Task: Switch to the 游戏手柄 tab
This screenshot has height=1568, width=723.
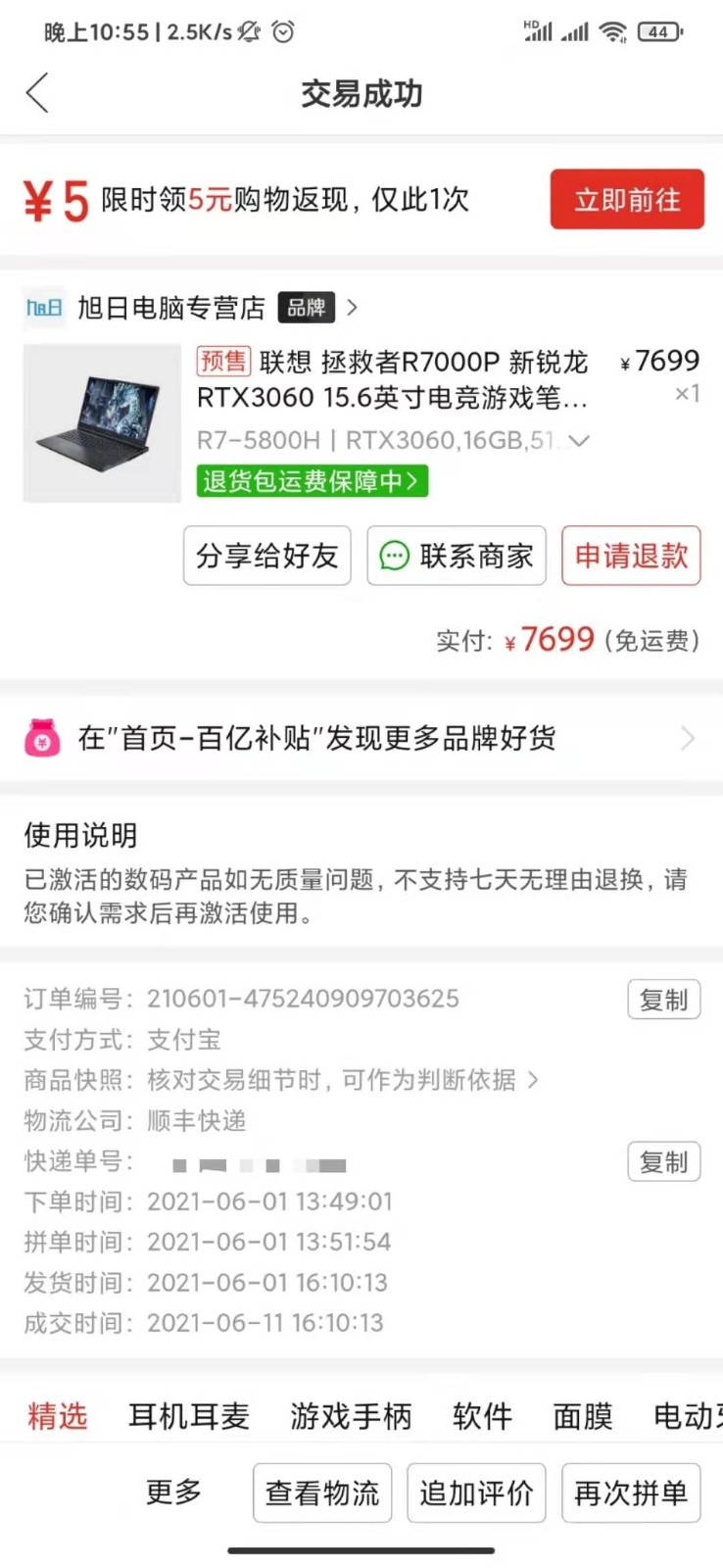Action: (x=350, y=1416)
